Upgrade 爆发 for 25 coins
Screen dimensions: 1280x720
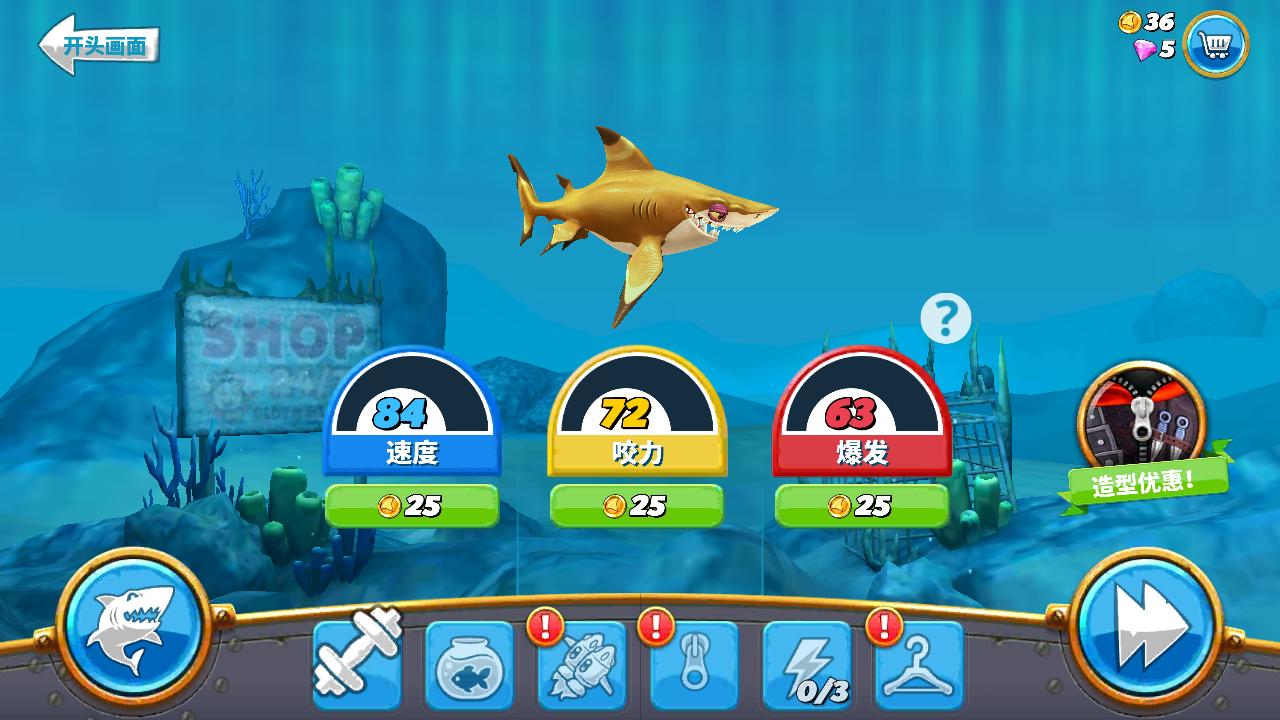pyautogui.click(x=861, y=506)
